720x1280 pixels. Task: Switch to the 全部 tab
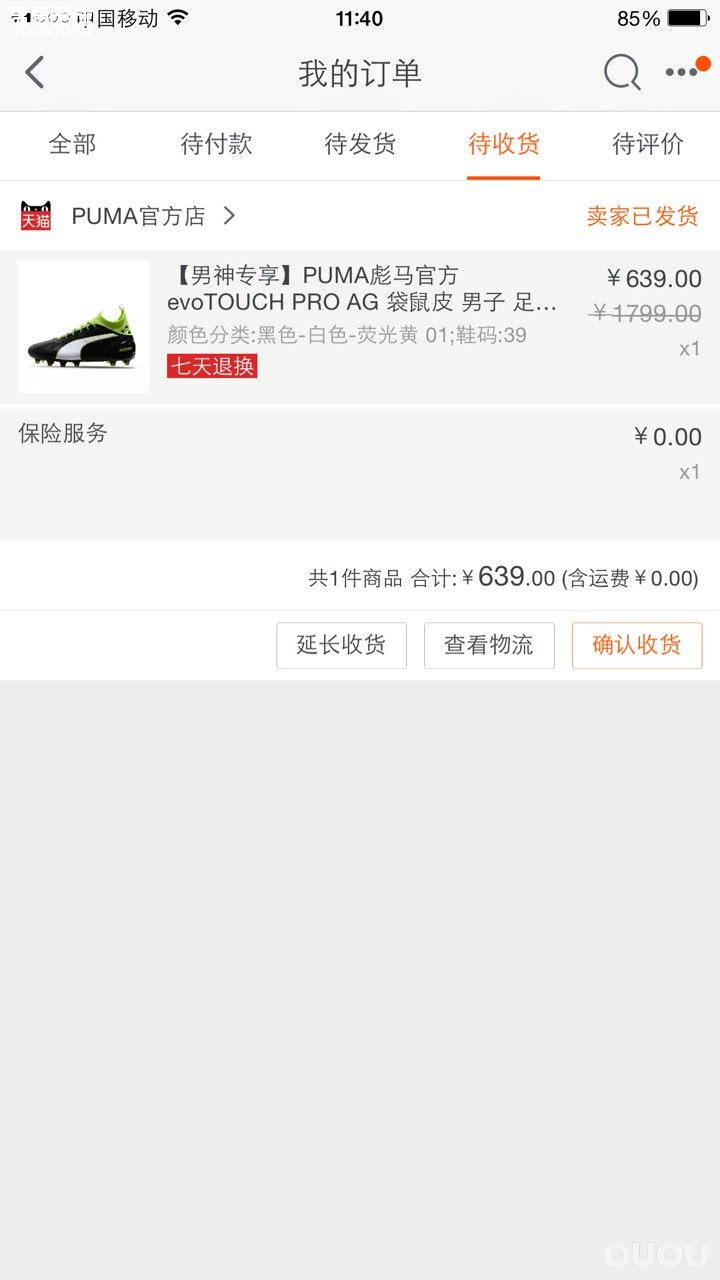[x=72, y=145]
